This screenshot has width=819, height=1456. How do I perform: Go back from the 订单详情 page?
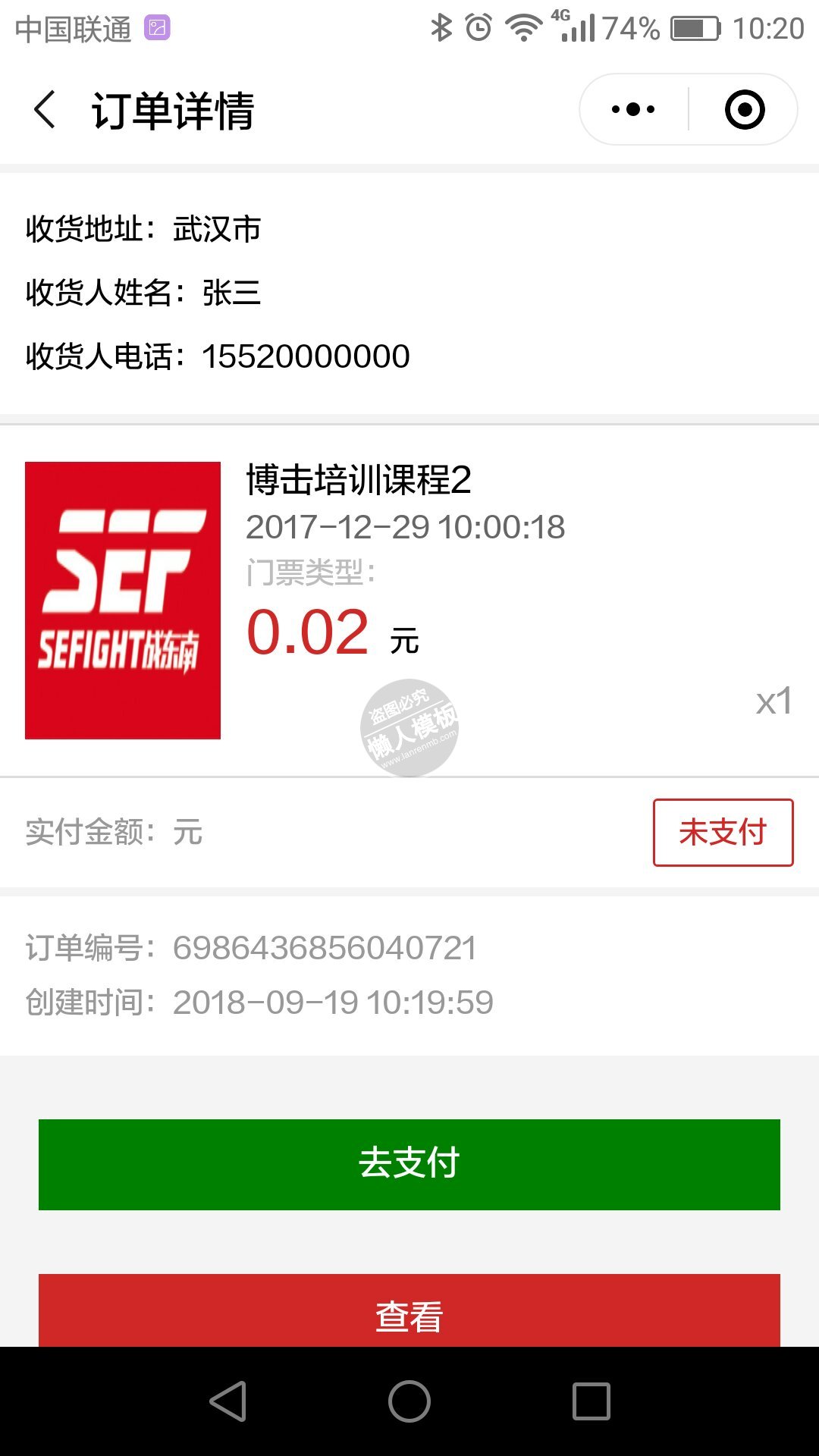(x=45, y=110)
